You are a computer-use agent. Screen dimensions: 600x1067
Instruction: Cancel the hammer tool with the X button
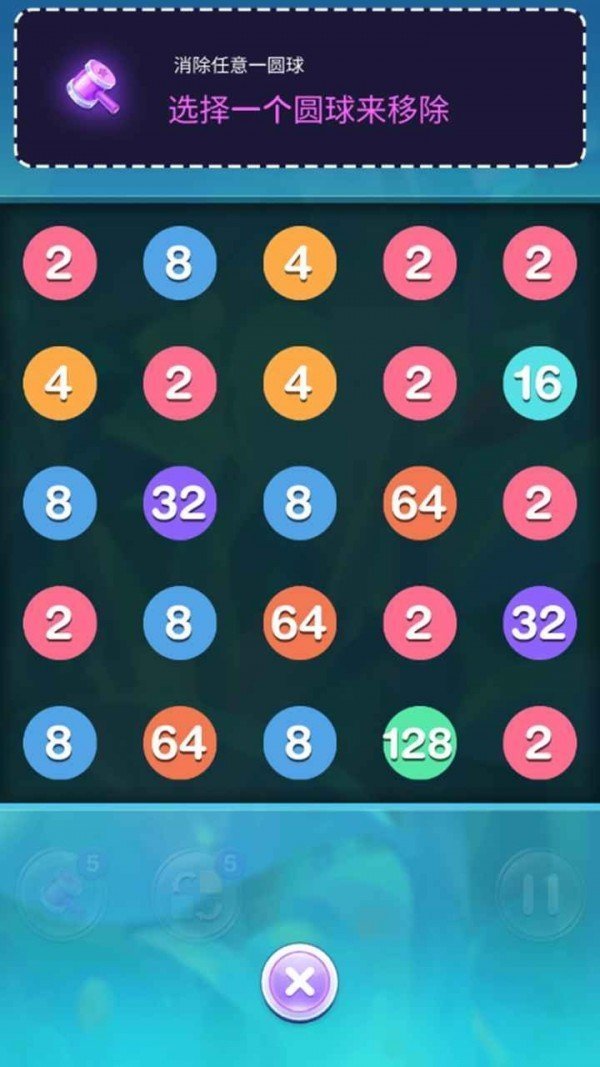click(300, 982)
